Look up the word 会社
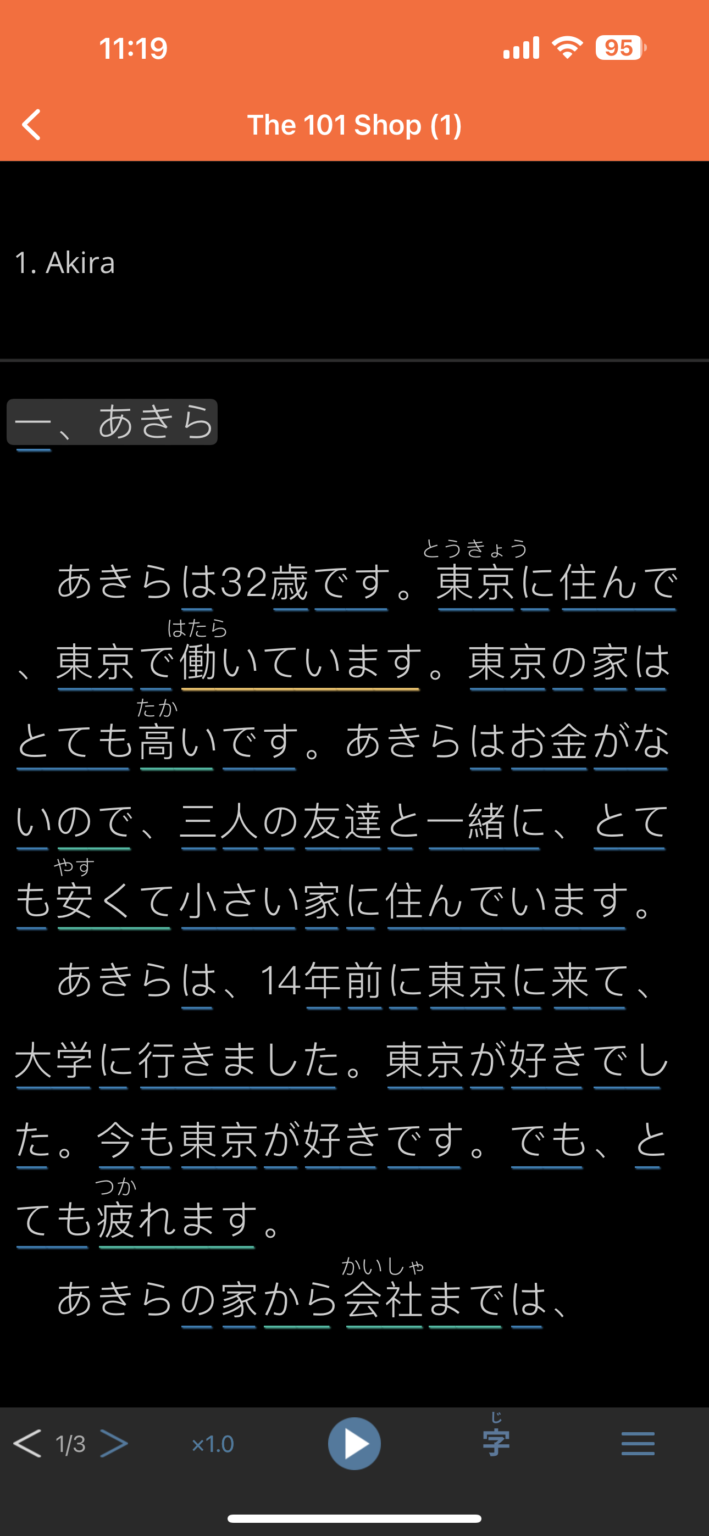The width and height of the screenshot is (709, 1536). 384,1299
